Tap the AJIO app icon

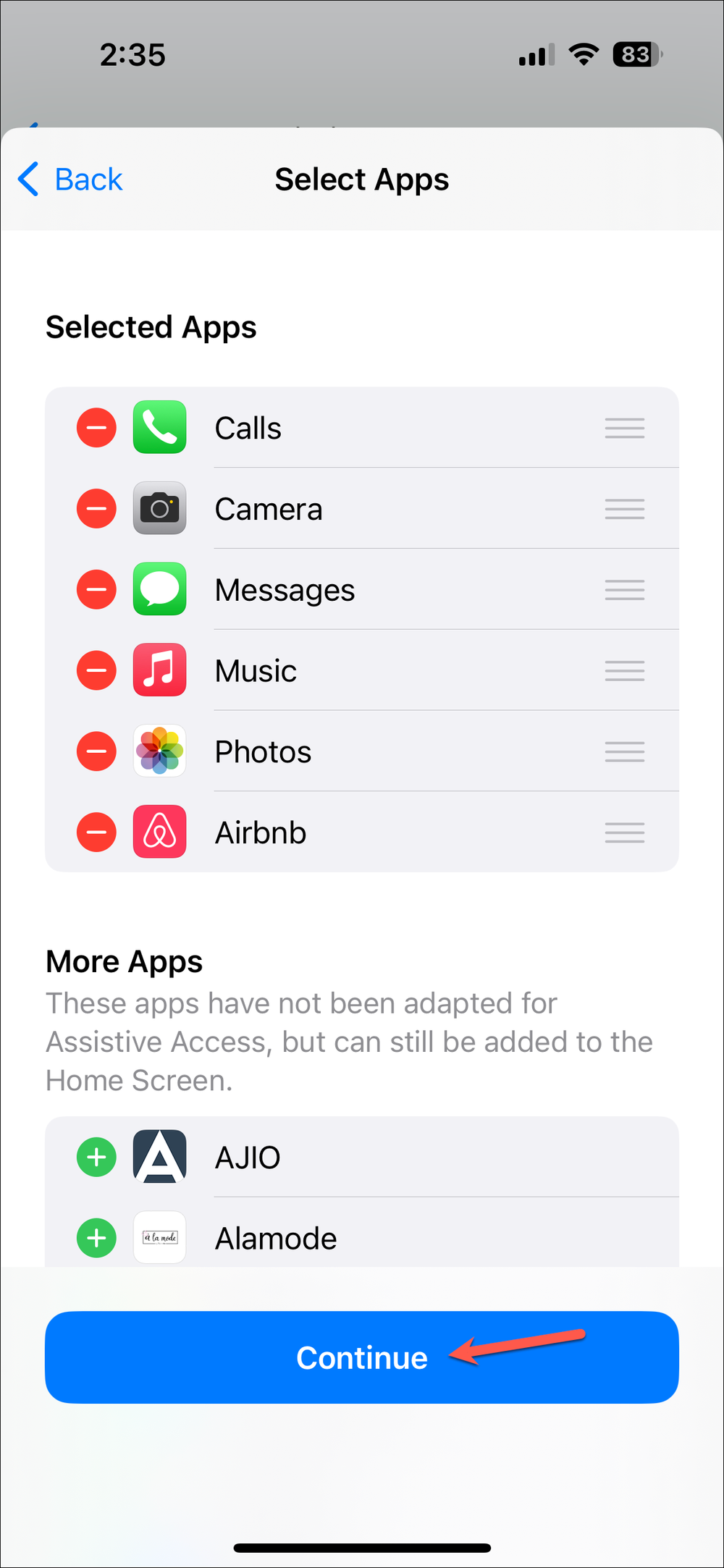[x=159, y=1157]
